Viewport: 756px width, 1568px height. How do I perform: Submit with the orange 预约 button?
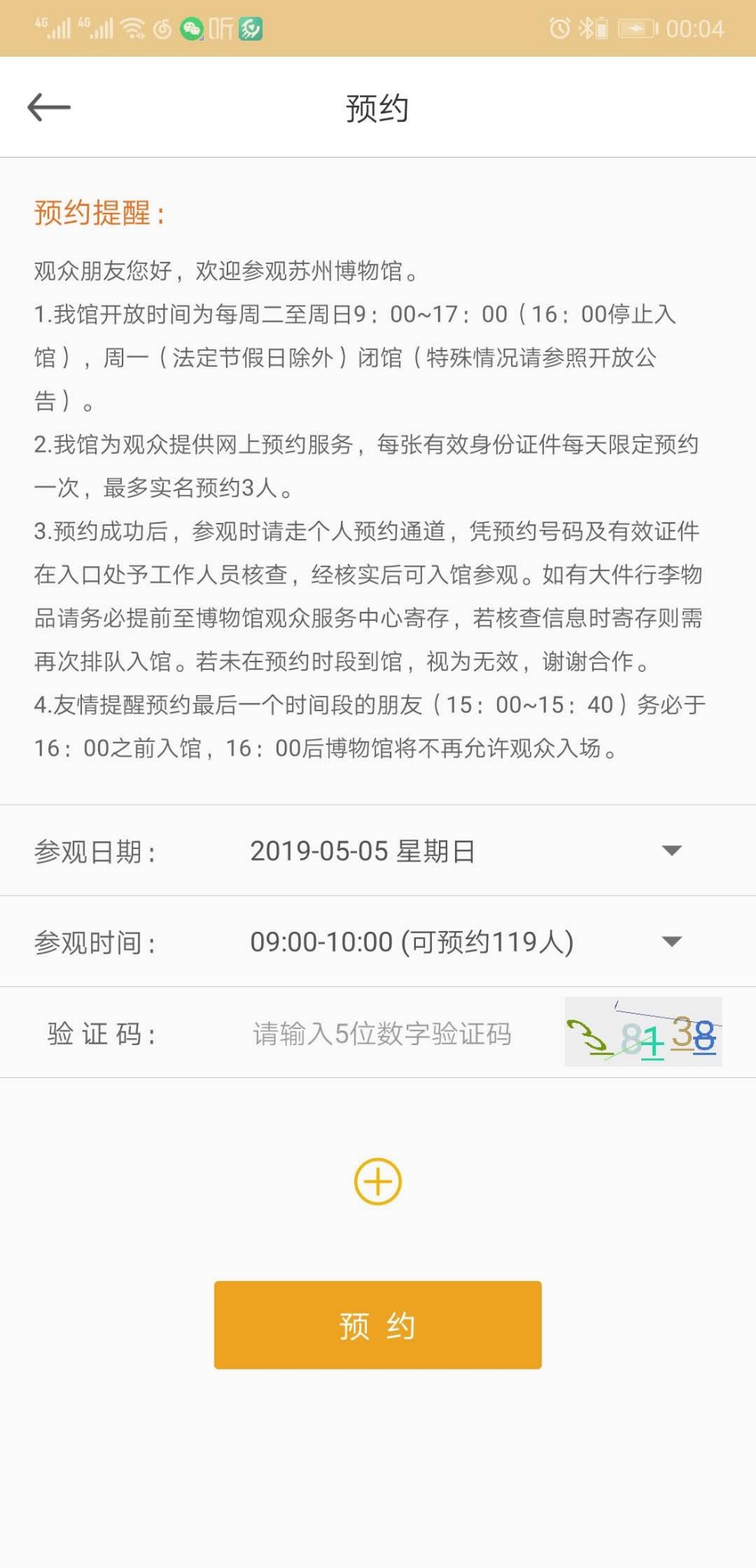point(378,1325)
